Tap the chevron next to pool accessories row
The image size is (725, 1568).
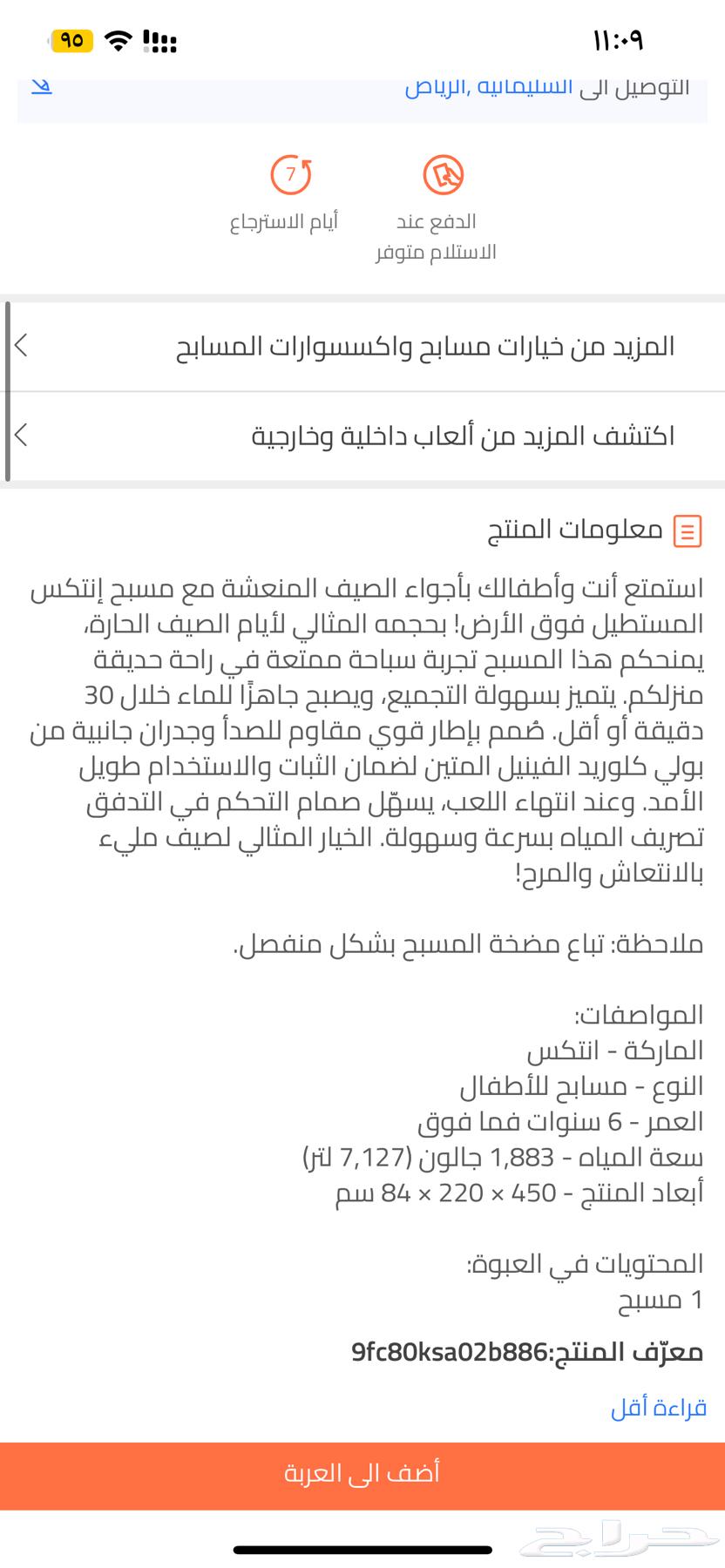(x=19, y=345)
